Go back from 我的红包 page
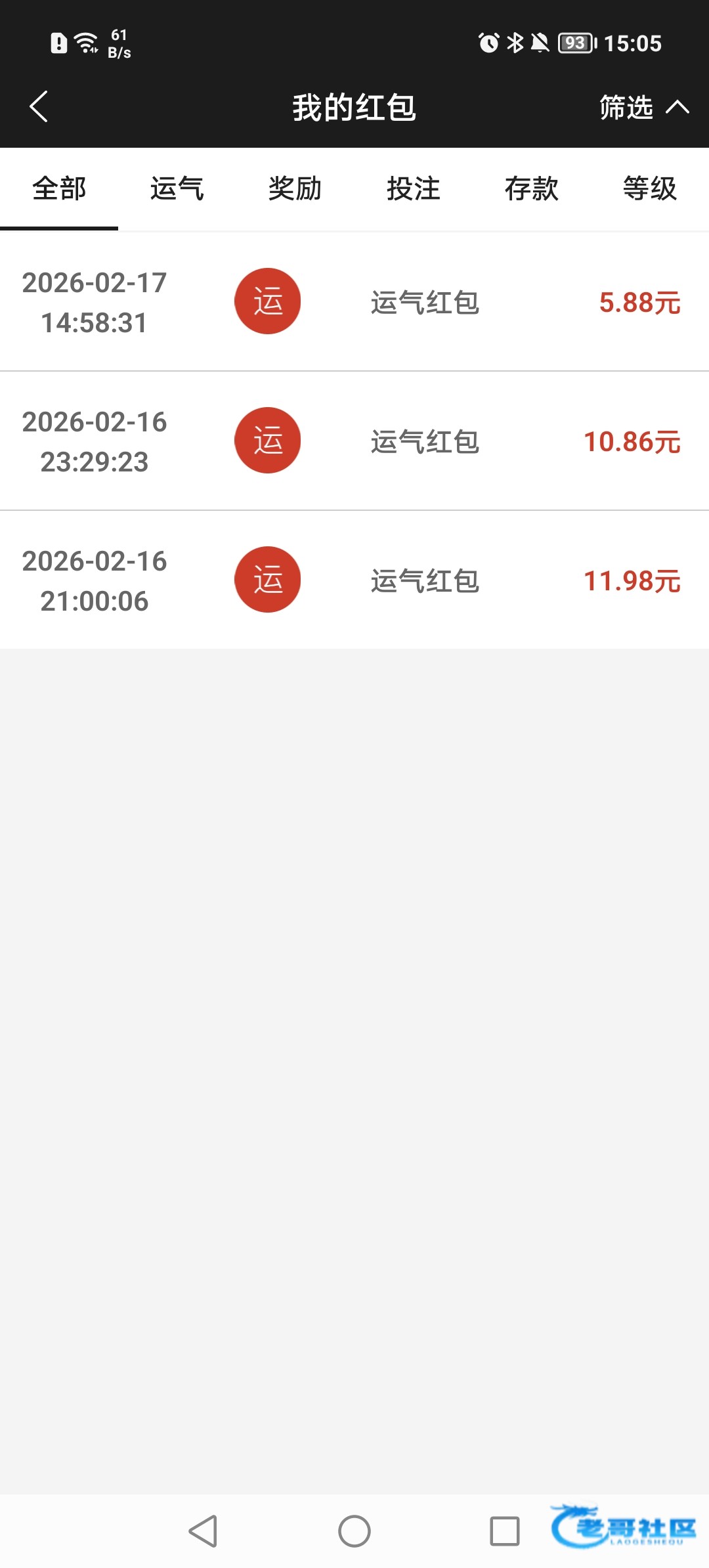The width and height of the screenshot is (709, 1568). [39, 106]
